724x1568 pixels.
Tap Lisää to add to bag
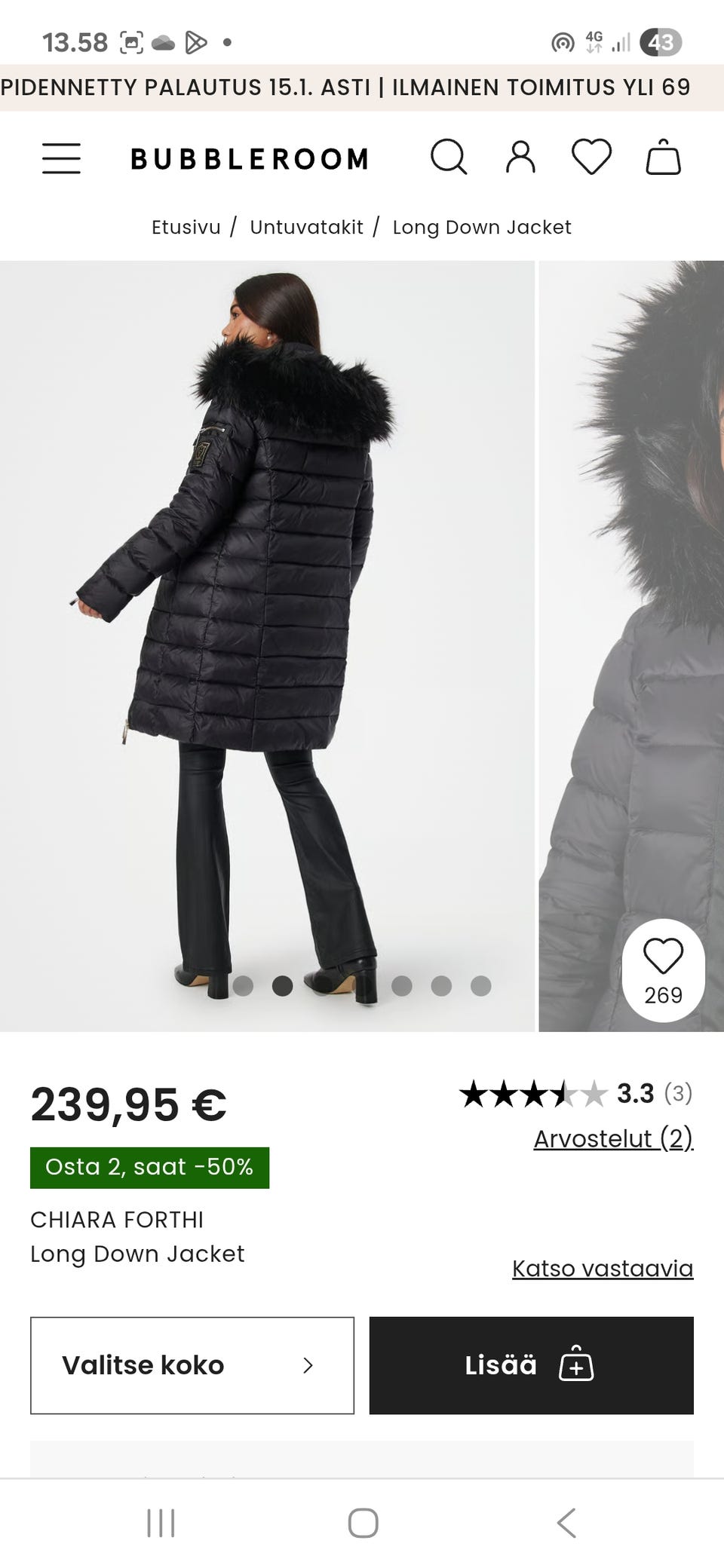point(531,1365)
